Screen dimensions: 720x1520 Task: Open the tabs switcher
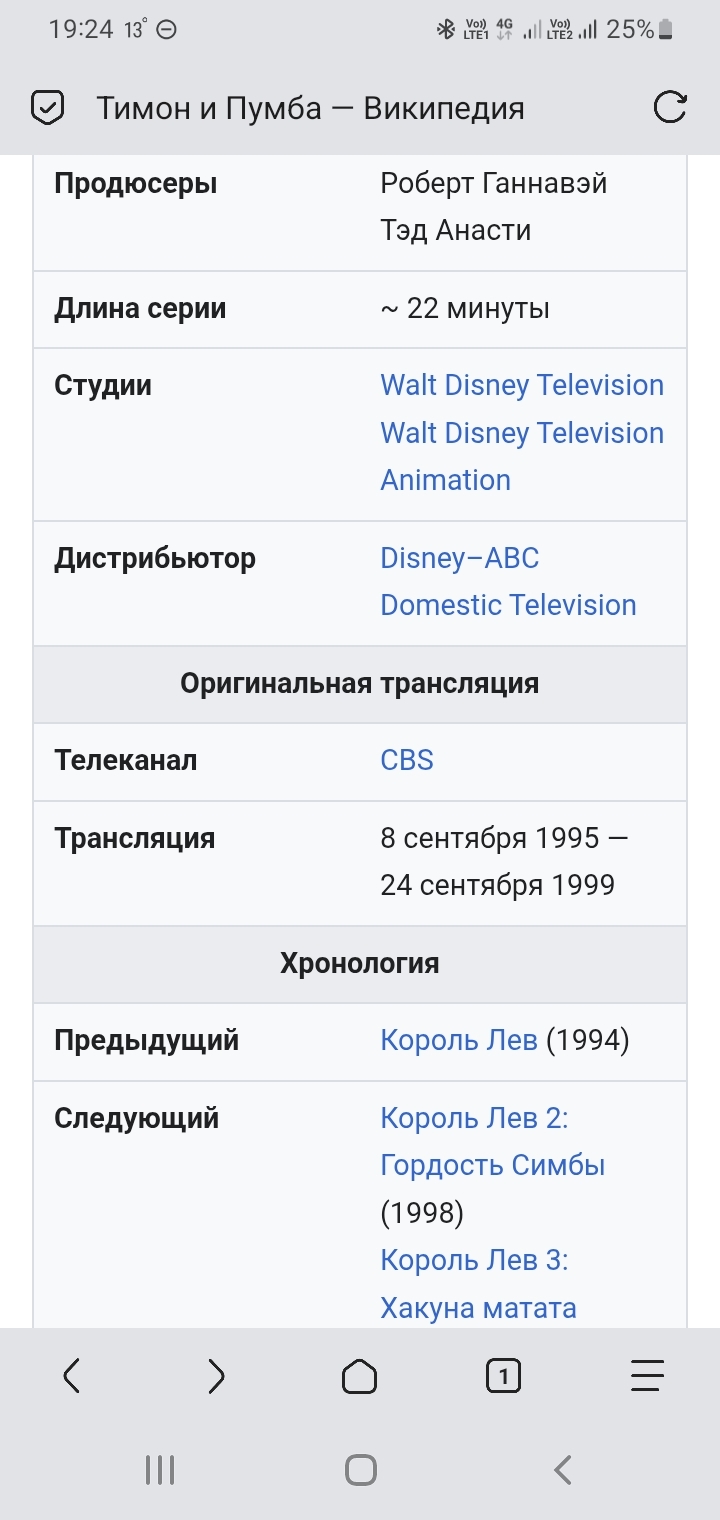503,1377
